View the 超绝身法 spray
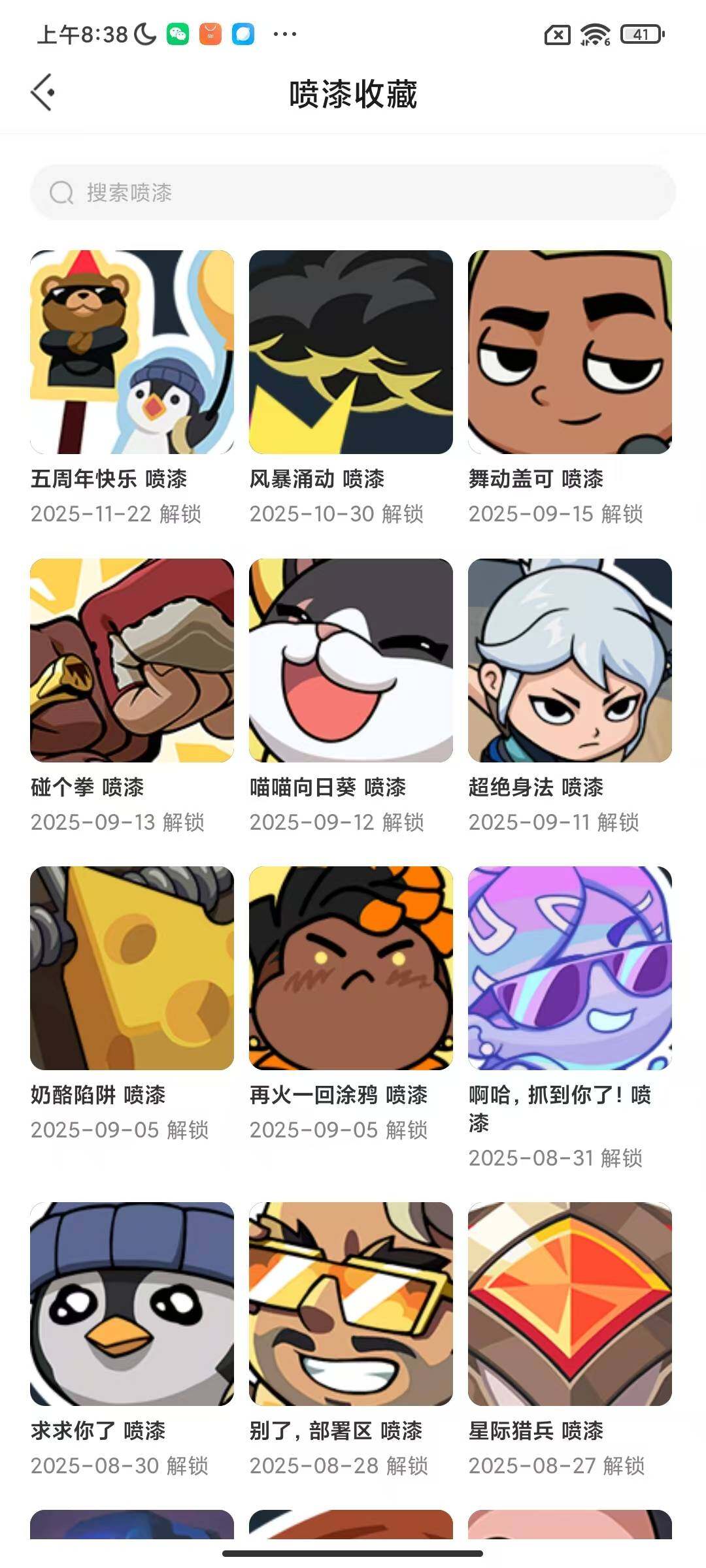Image resolution: width=706 pixels, height=1568 pixels. [x=570, y=661]
